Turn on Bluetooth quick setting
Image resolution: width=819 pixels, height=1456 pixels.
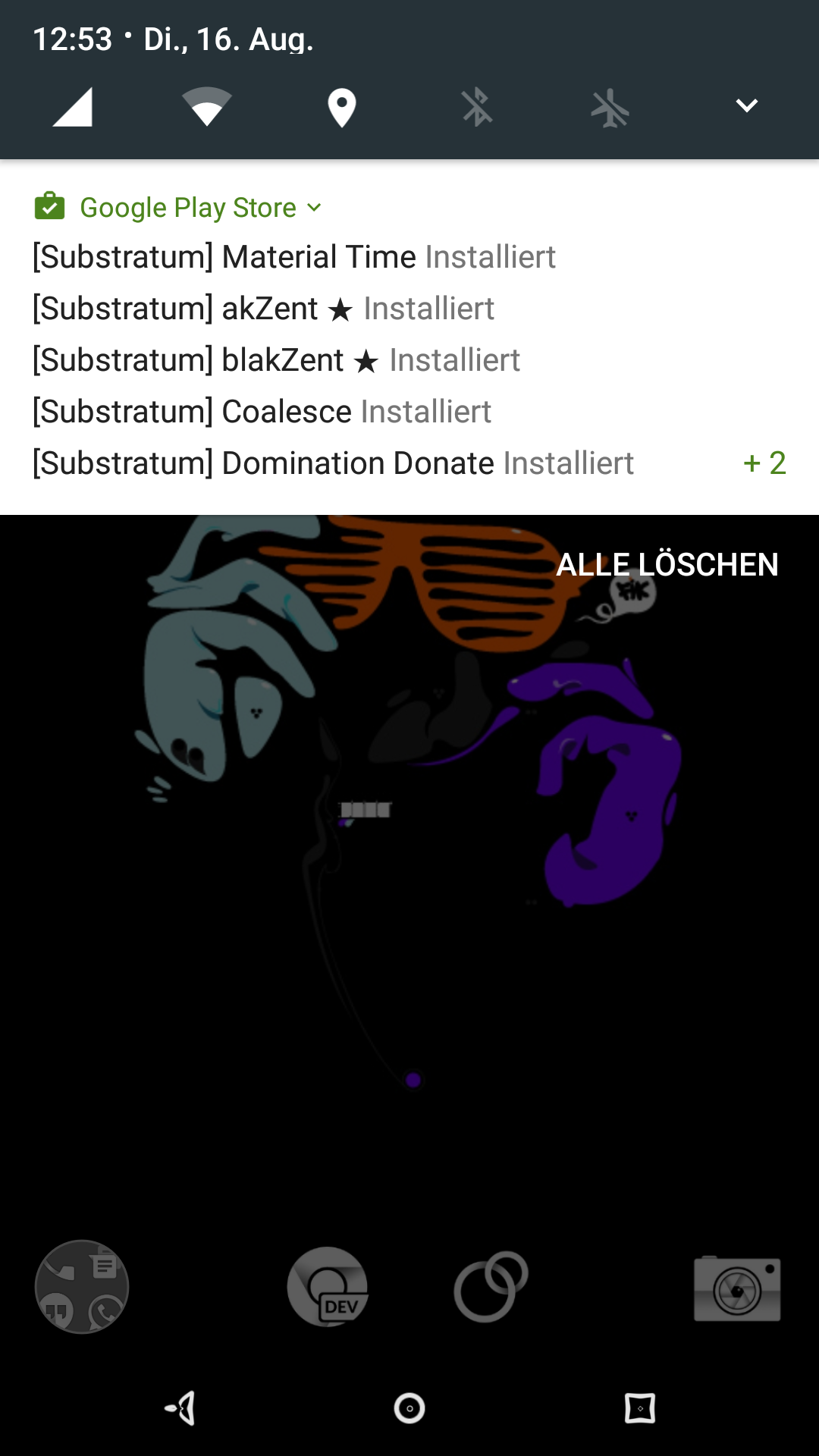pos(476,107)
